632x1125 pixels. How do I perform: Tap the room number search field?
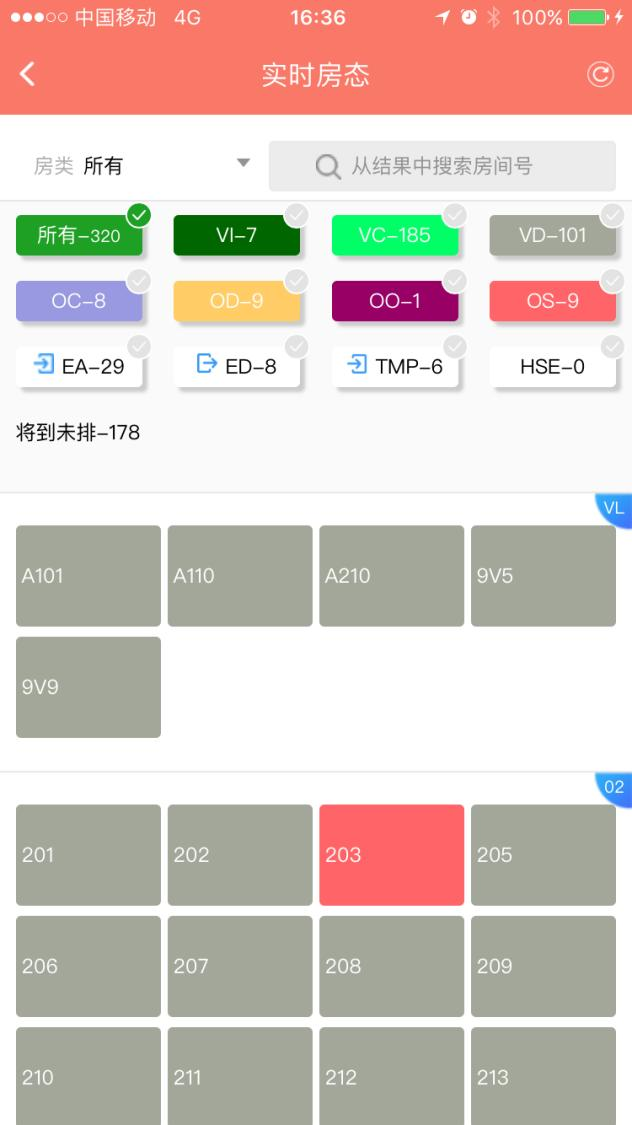point(442,166)
